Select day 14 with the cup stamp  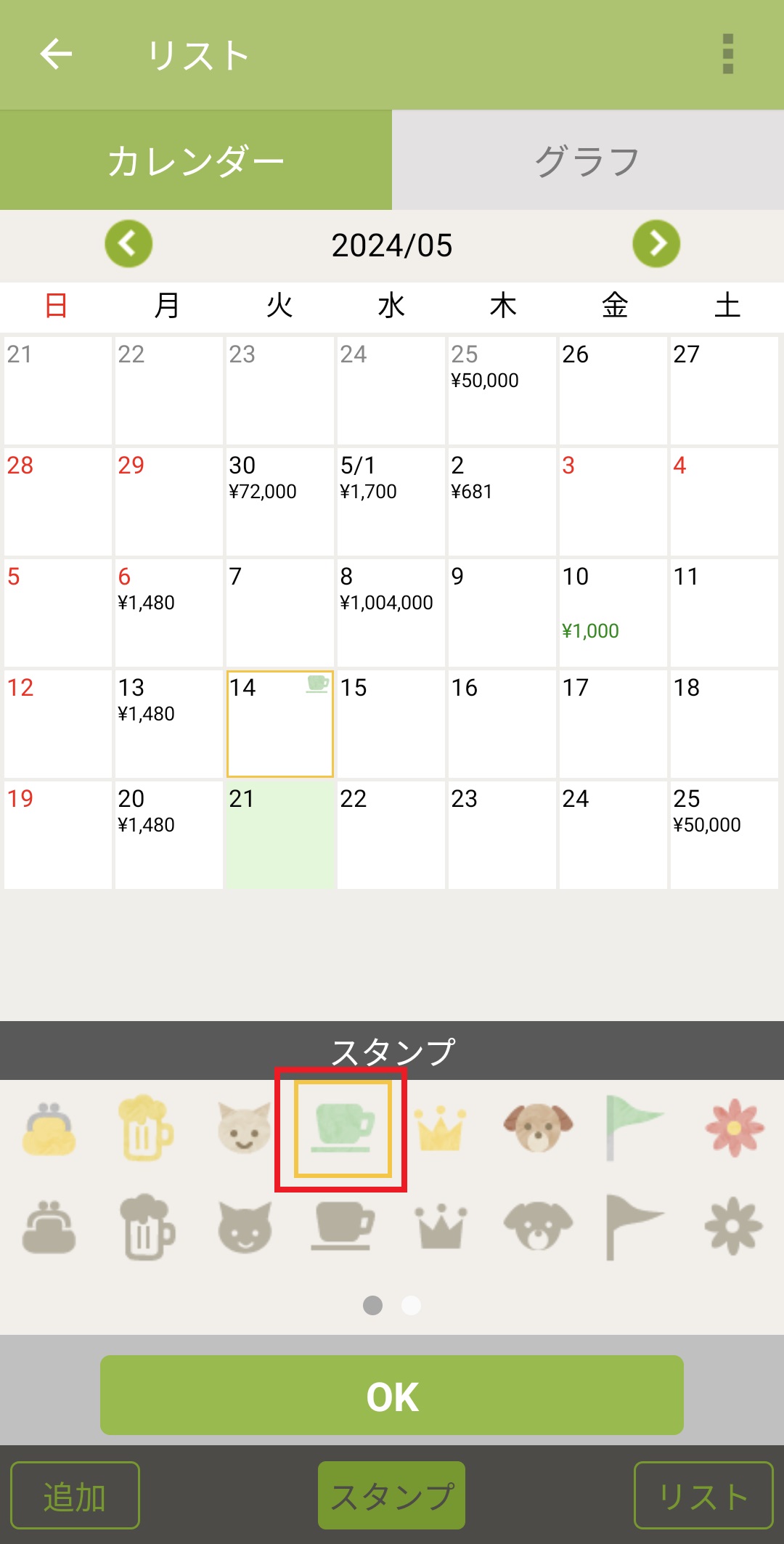[x=279, y=723]
